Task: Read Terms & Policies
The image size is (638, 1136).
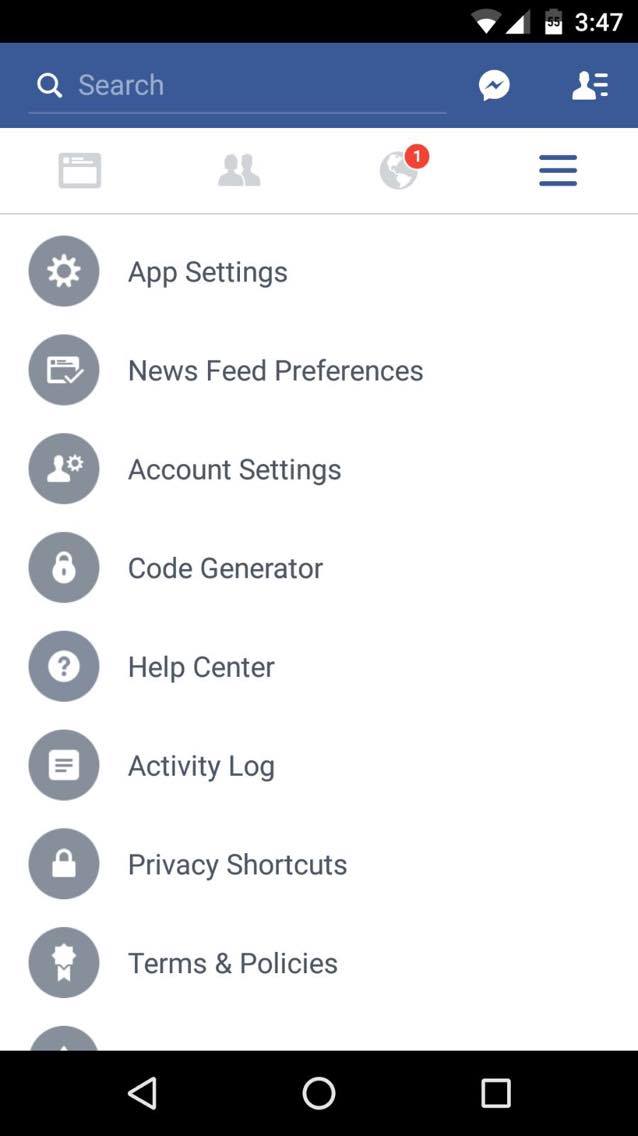Action: pos(319,963)
